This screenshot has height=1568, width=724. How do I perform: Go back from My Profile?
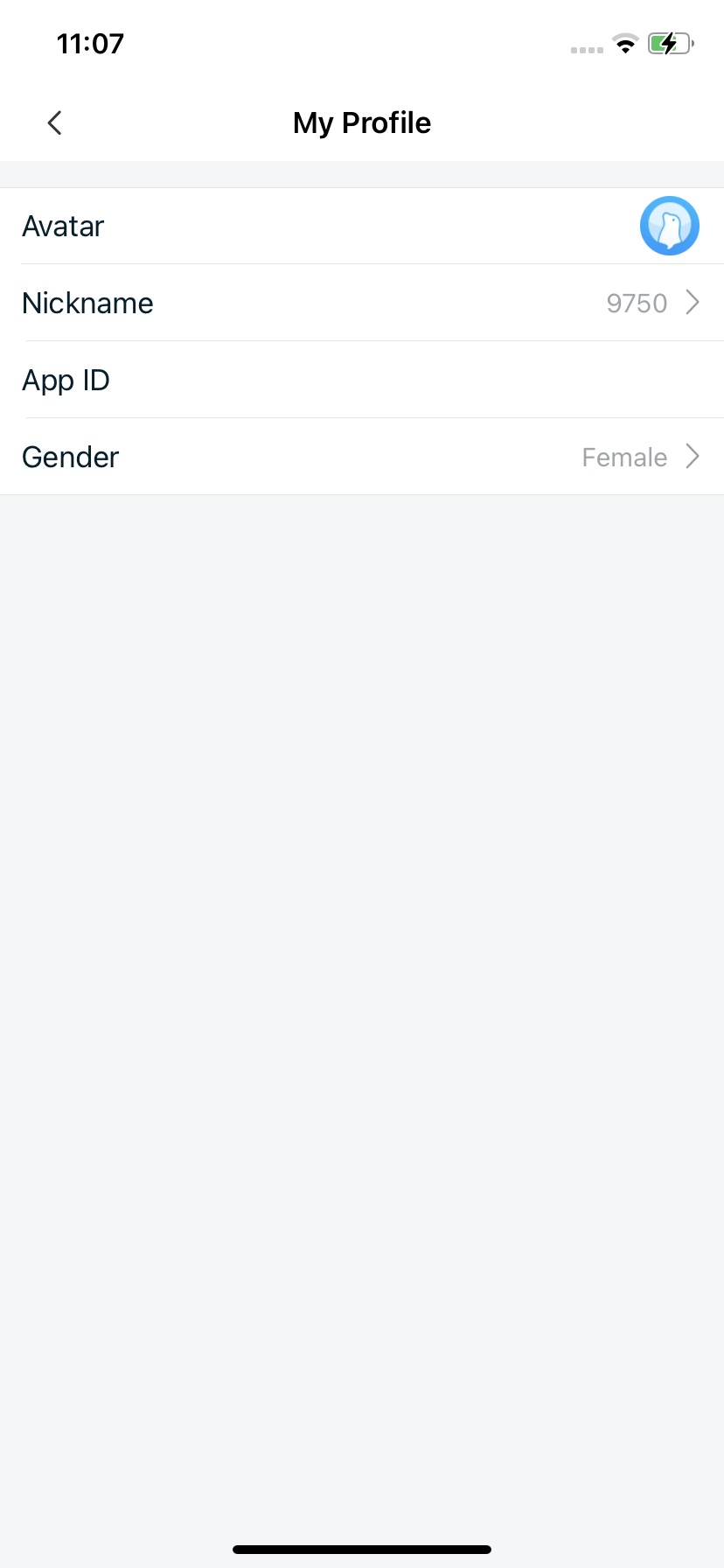[x=54, y=122]
